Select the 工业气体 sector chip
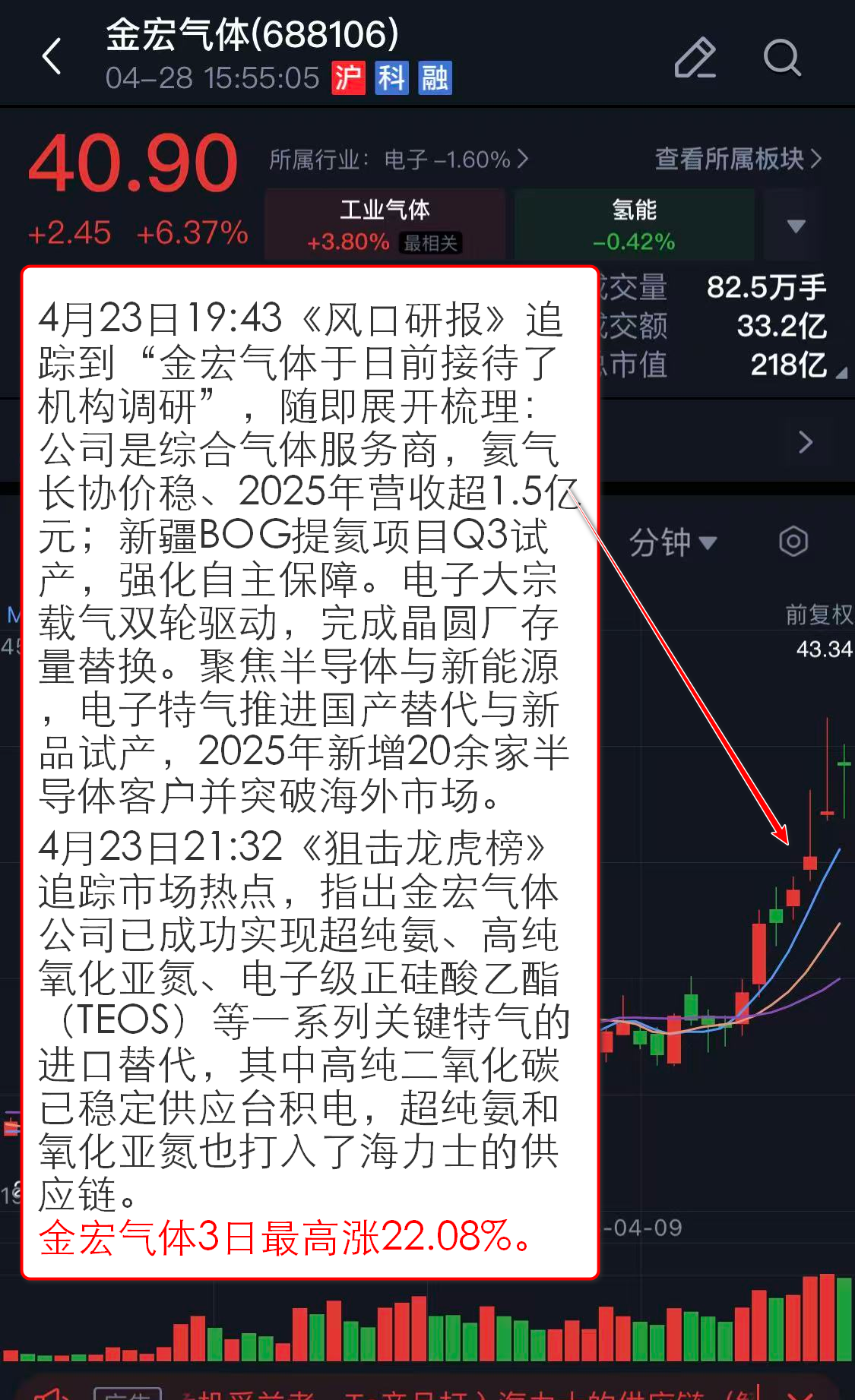This screenshot has height=1400, width=855. coord(385,225)
